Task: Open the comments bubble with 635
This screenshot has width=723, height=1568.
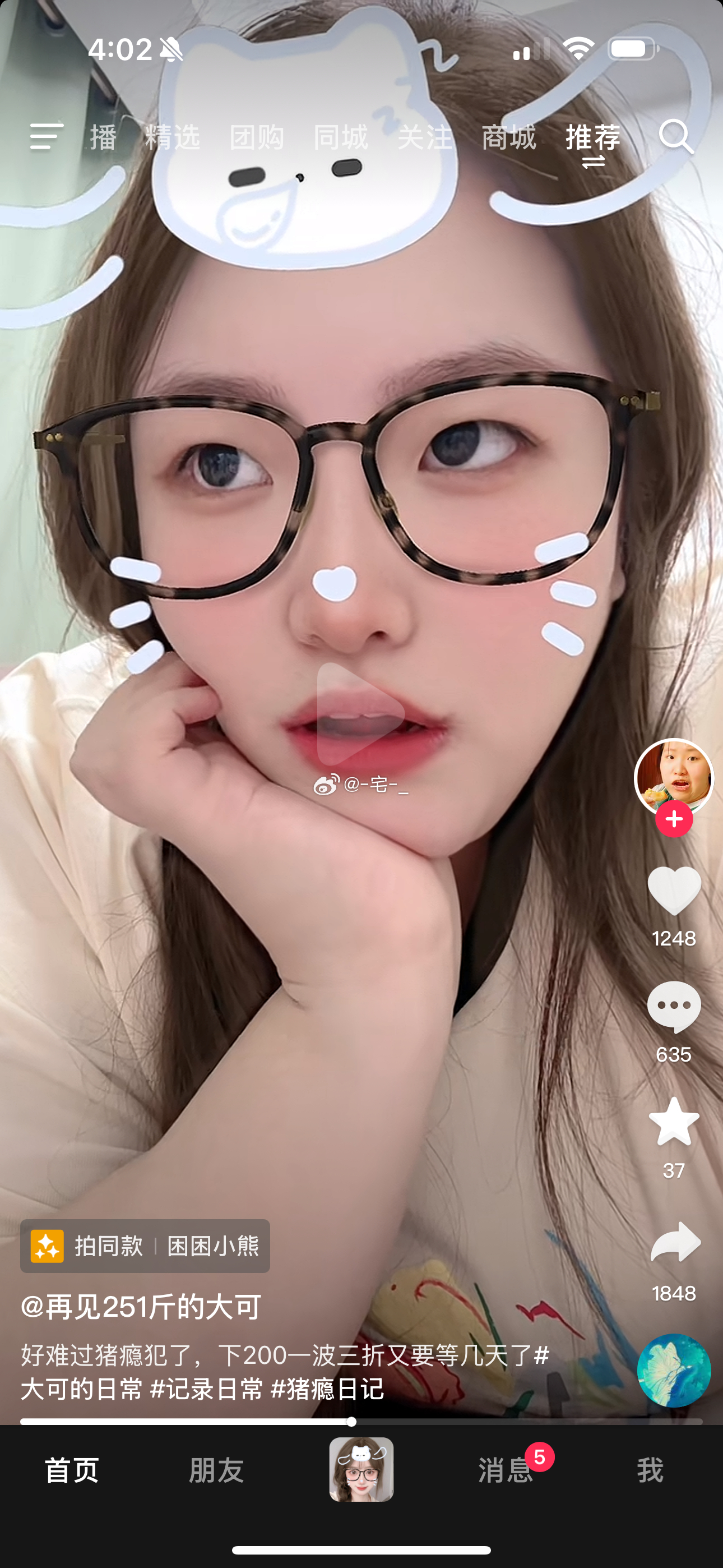Action: [x=674, y=1007]
